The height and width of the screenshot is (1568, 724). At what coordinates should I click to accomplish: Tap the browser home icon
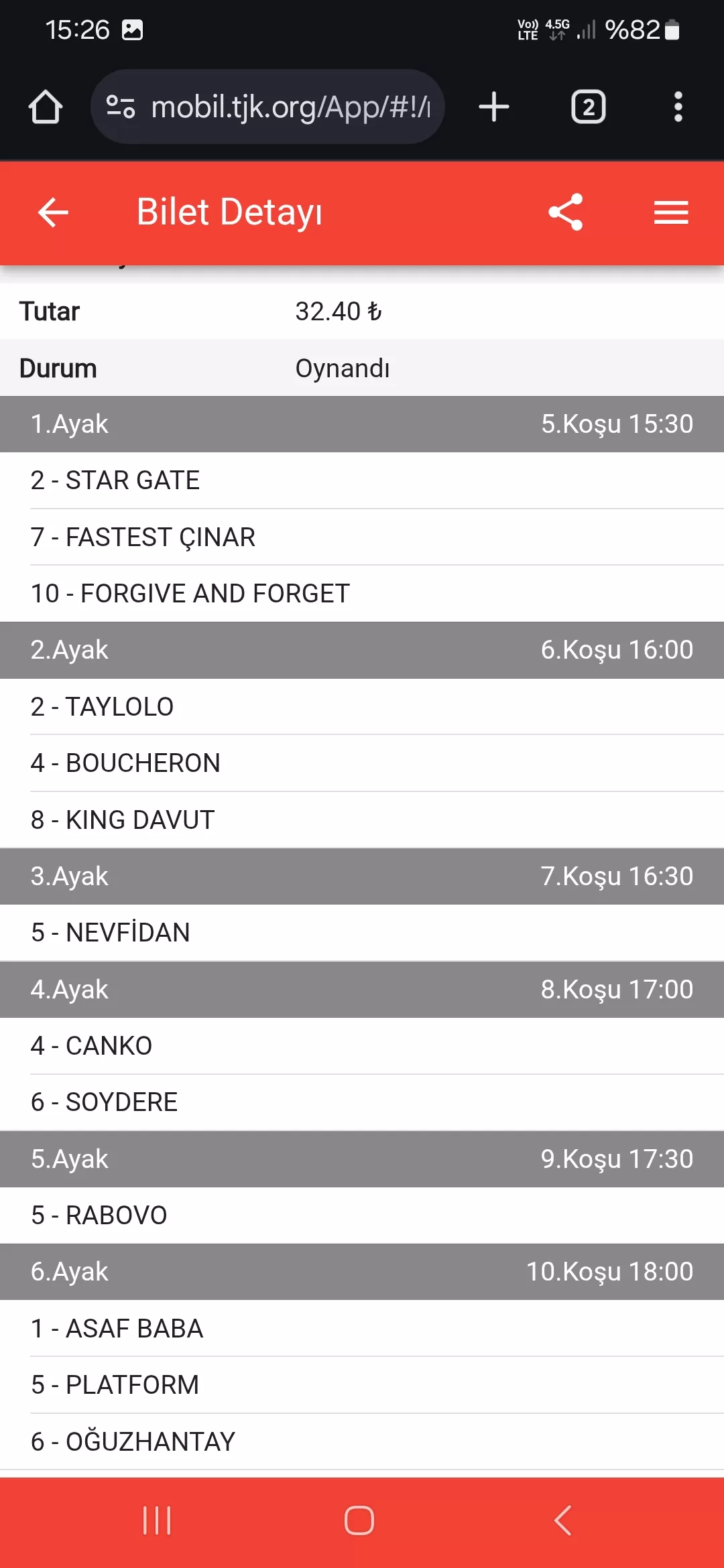click(46, 107)
